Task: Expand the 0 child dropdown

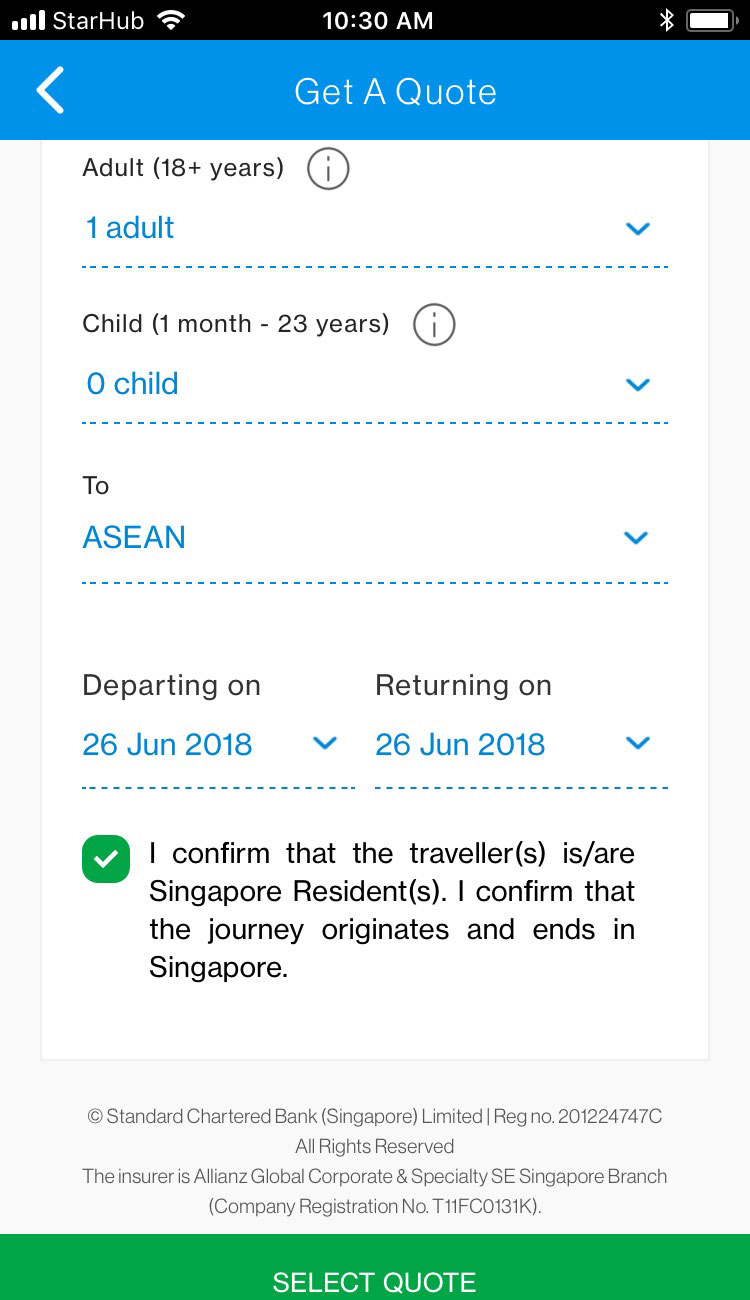Action: point(375,385)
